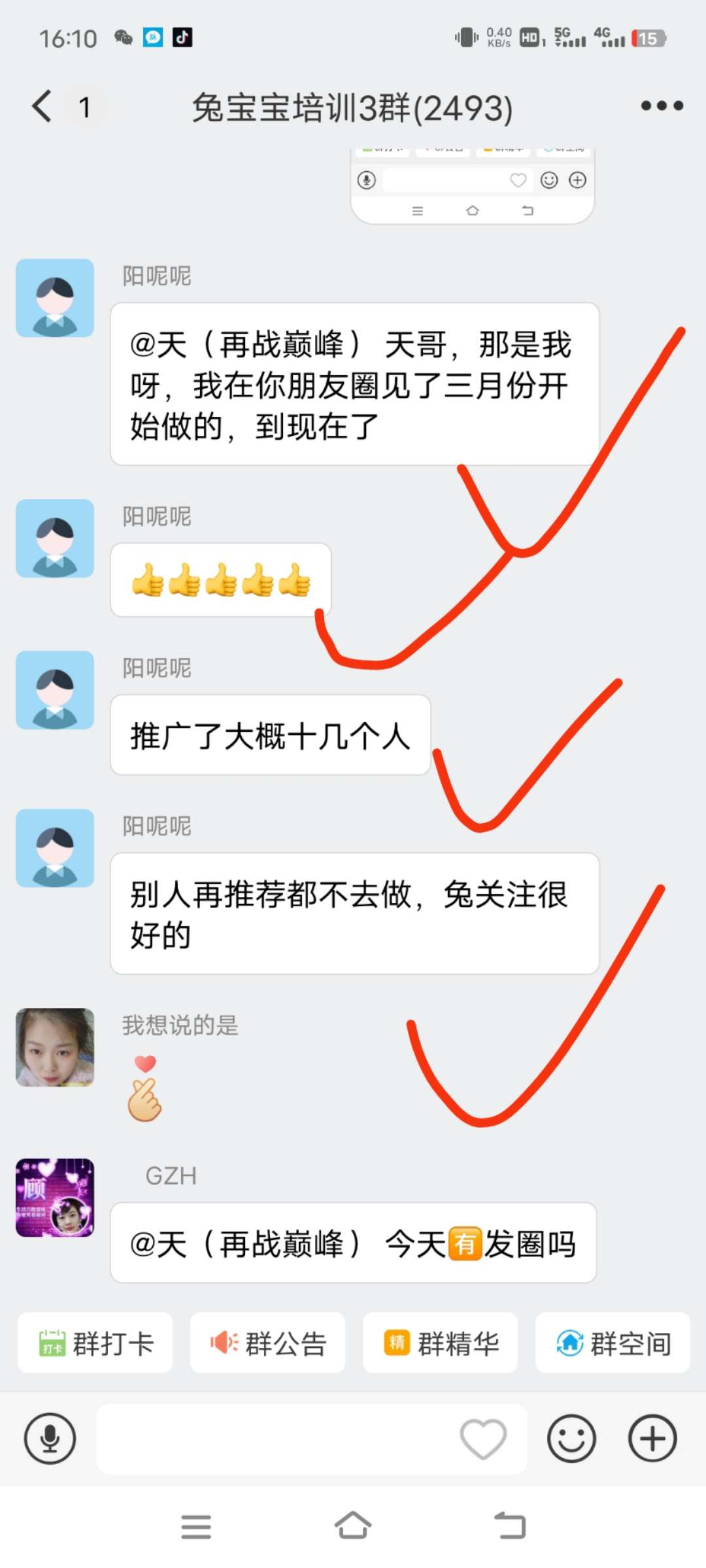Tap GZH's avatar to view profile
Screen dimensions: 706x1568
point(55,1198)
